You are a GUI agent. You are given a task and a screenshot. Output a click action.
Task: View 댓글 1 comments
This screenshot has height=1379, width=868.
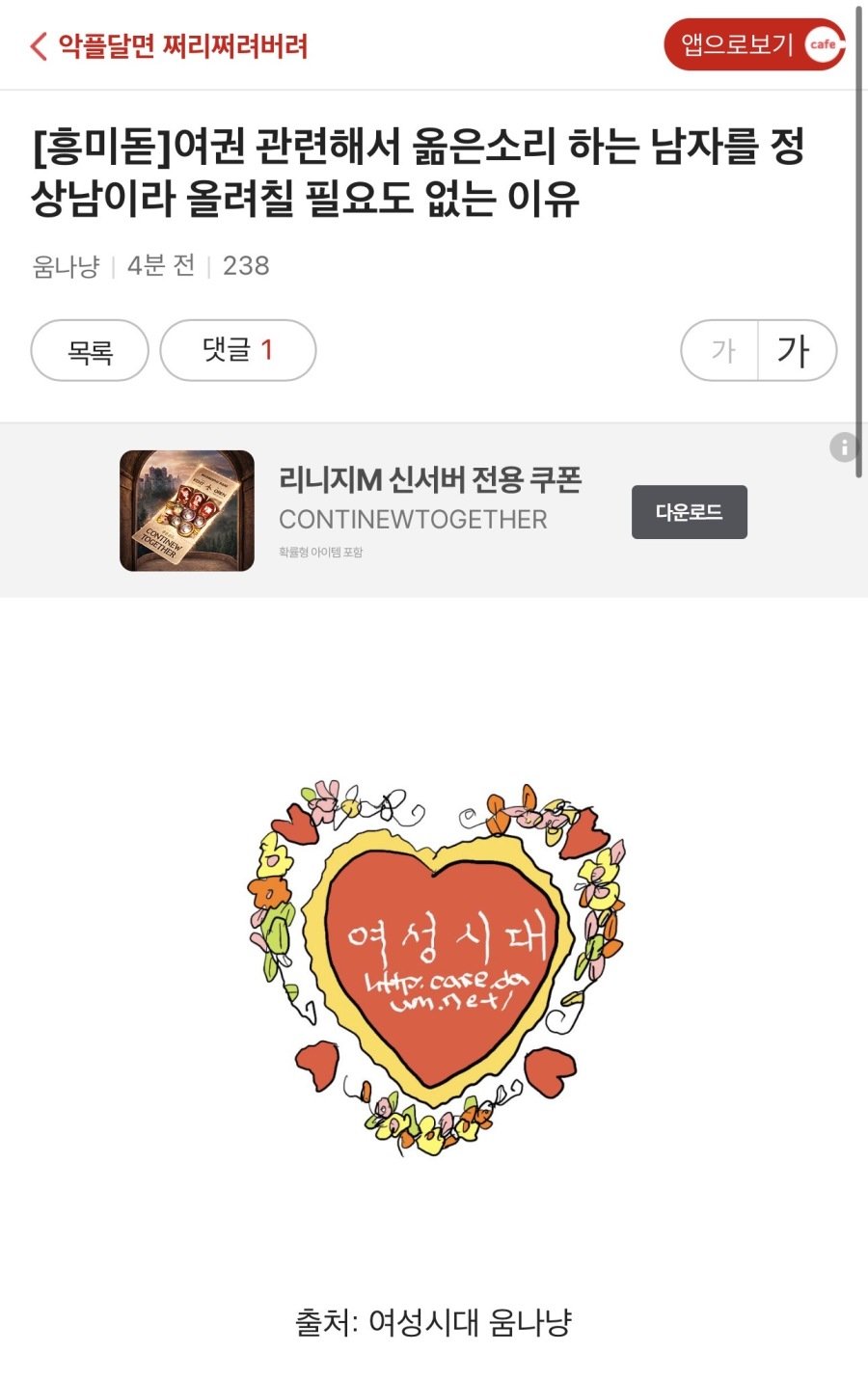tap(237, 350)
